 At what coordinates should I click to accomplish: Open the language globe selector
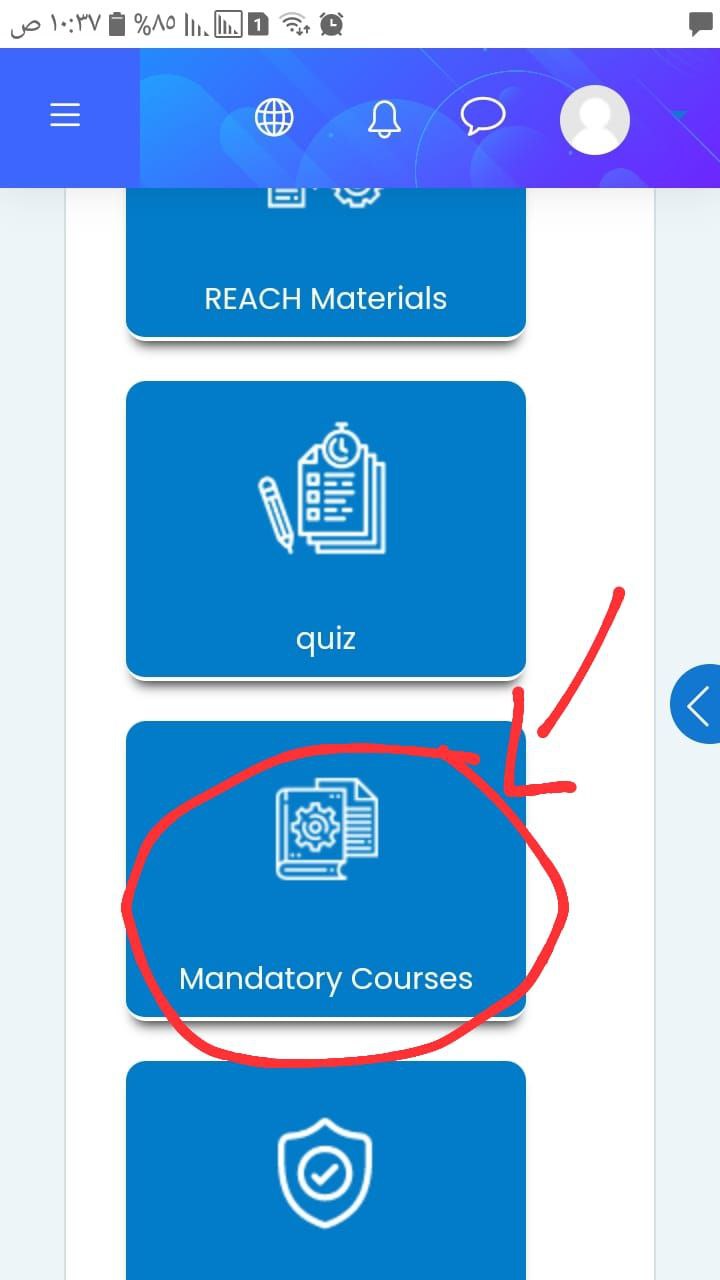tap(274, 117)
